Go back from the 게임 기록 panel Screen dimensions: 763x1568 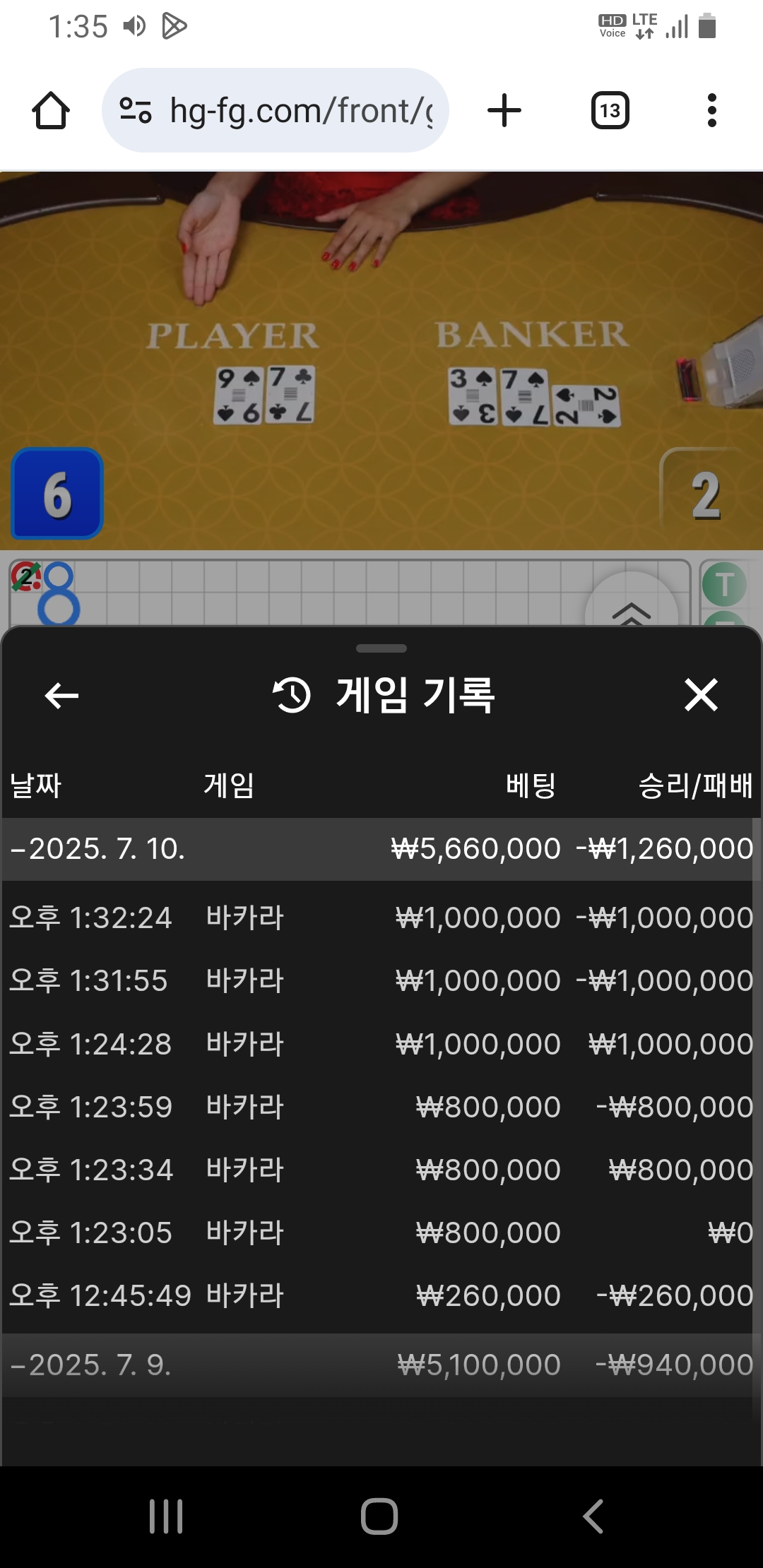point(61,696)
